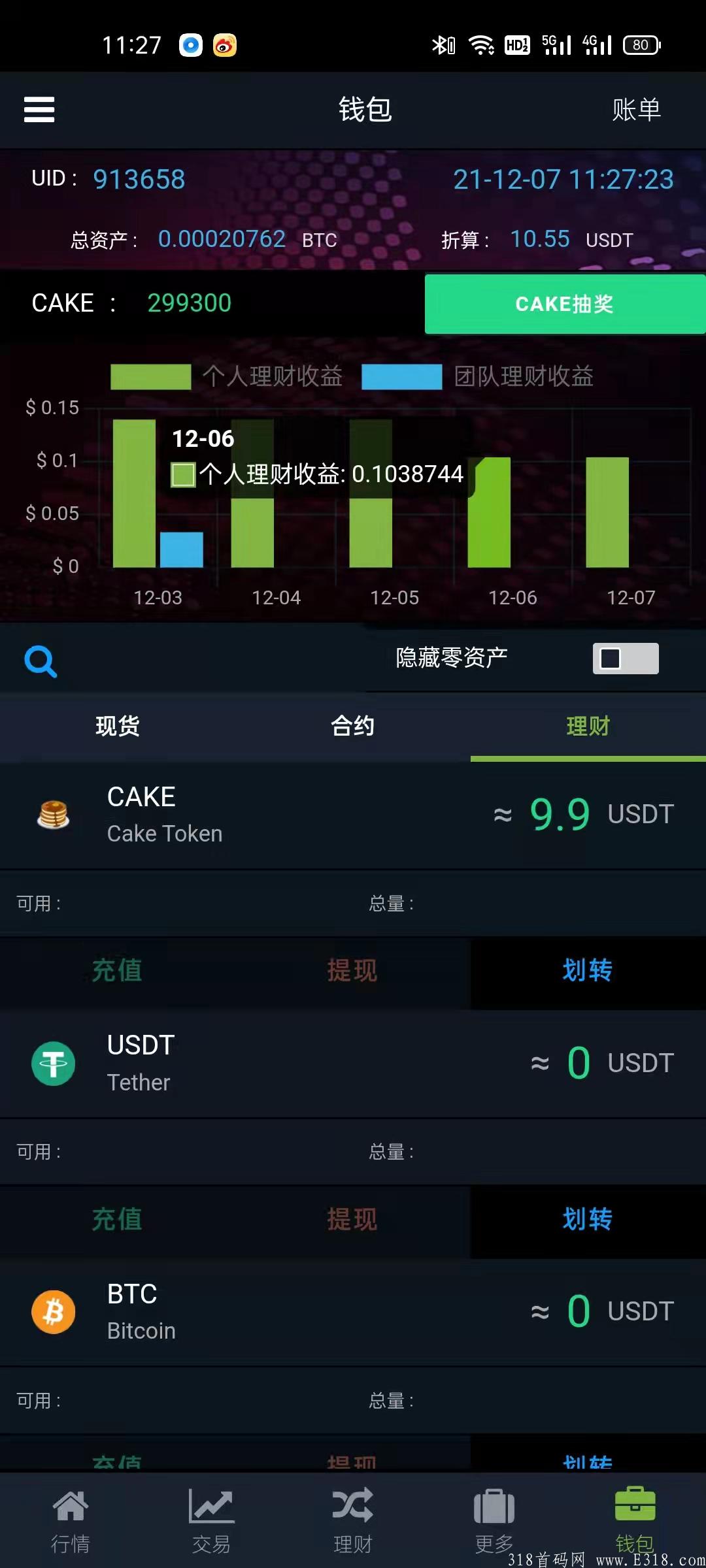Open the hamburger navigation menu
The height and width of the screenshot is (1568, 706).
[x=39, y=110]
